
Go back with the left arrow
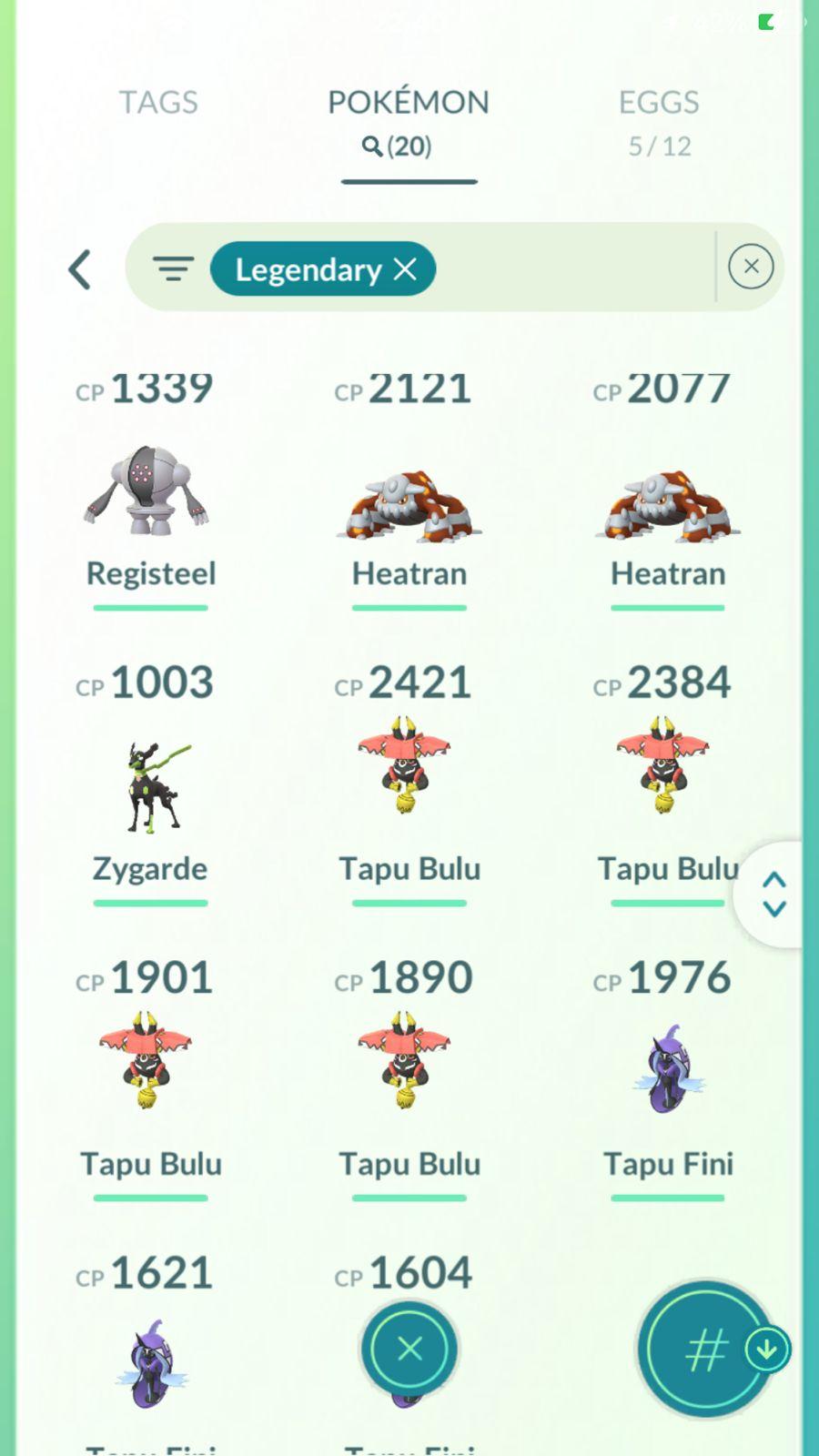[x=80, y=269]
